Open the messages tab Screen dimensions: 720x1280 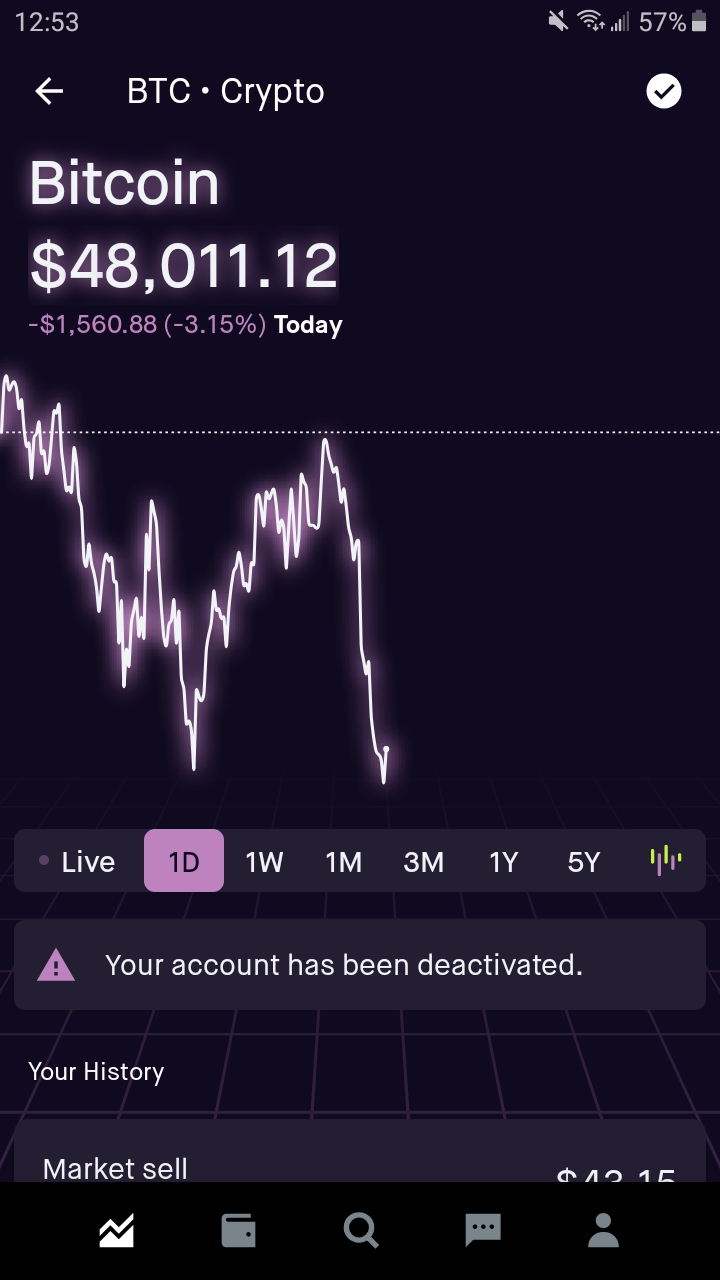click(x=483, y=1230)
